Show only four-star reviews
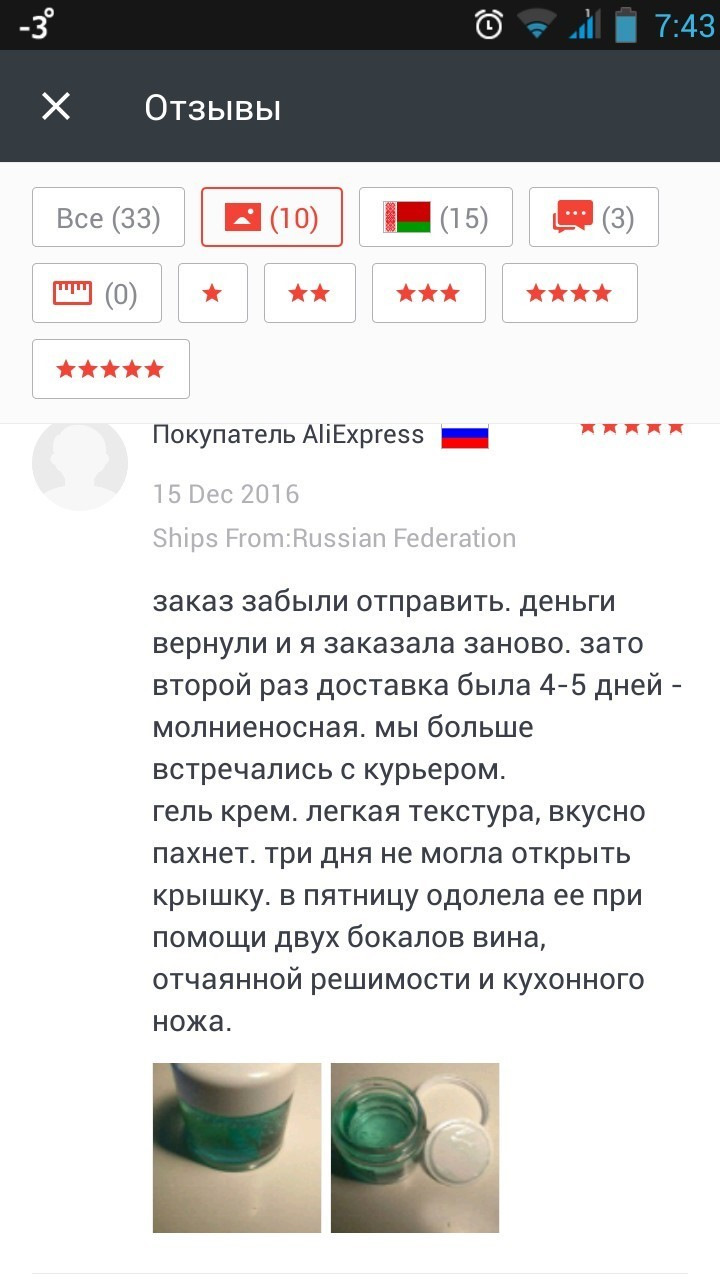 click(569, 293)
